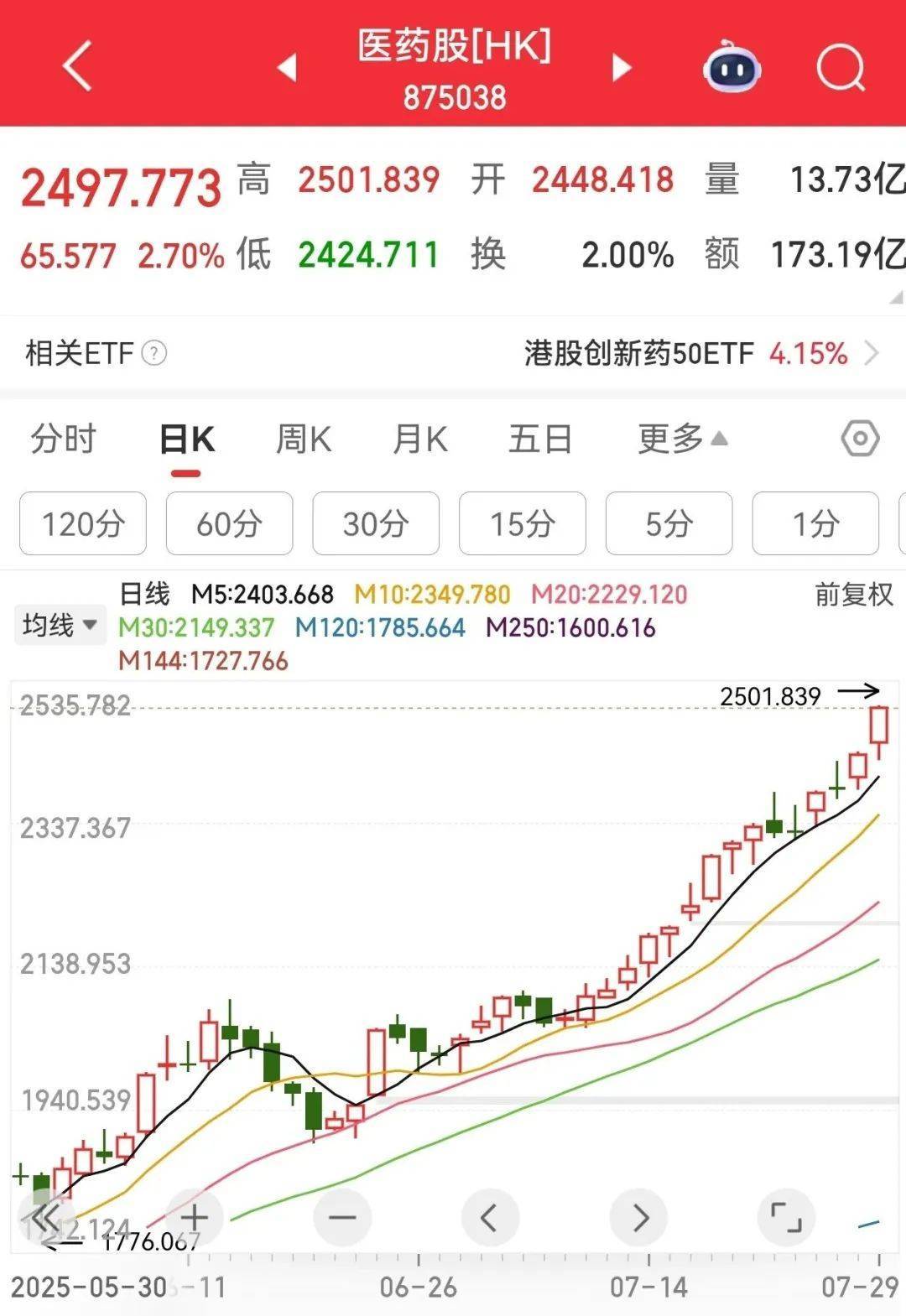Image resolution: width=906 pixels, height=1316 pixels.
Task: Switch candle period to 60分
Action: click(x=229, y=524)
